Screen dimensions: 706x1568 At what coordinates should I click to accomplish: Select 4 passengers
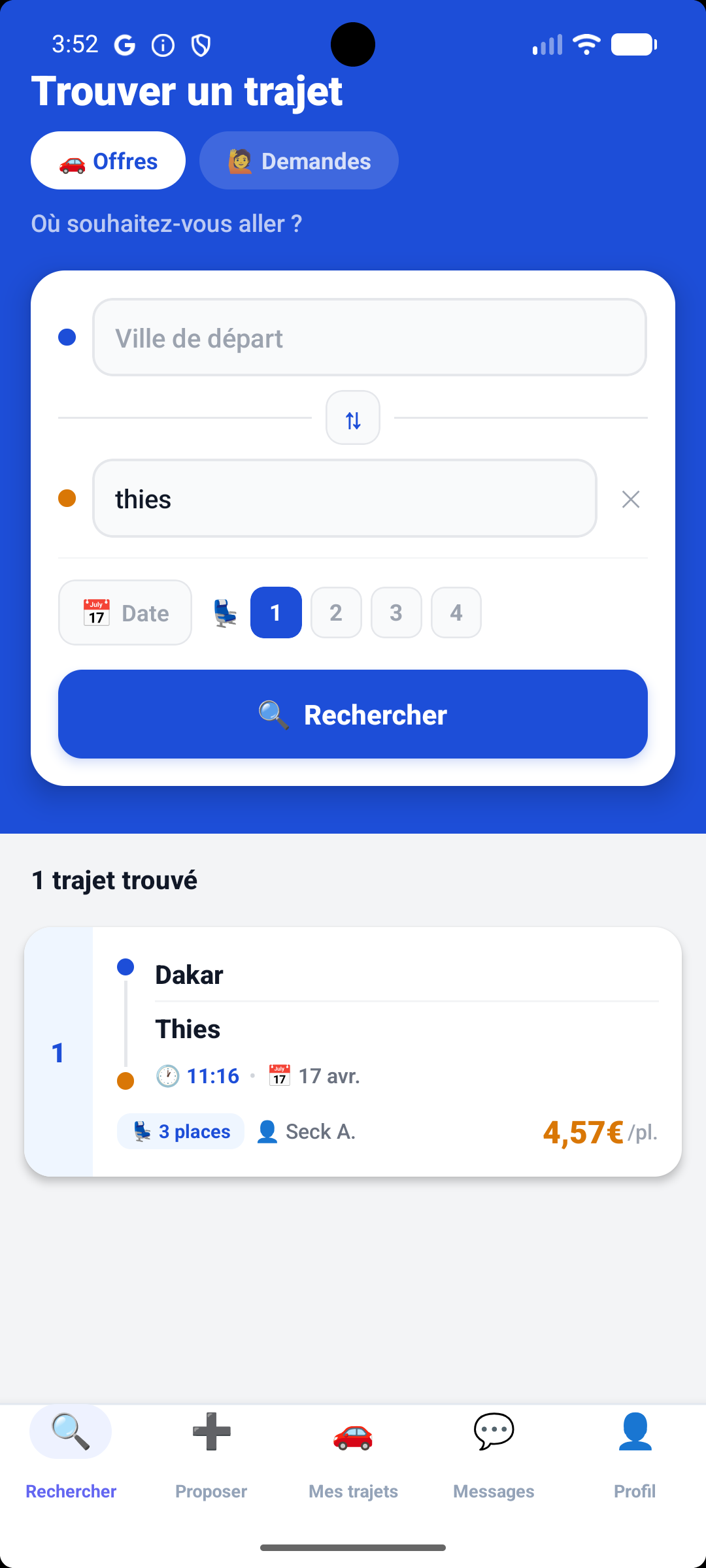point(456,612)
